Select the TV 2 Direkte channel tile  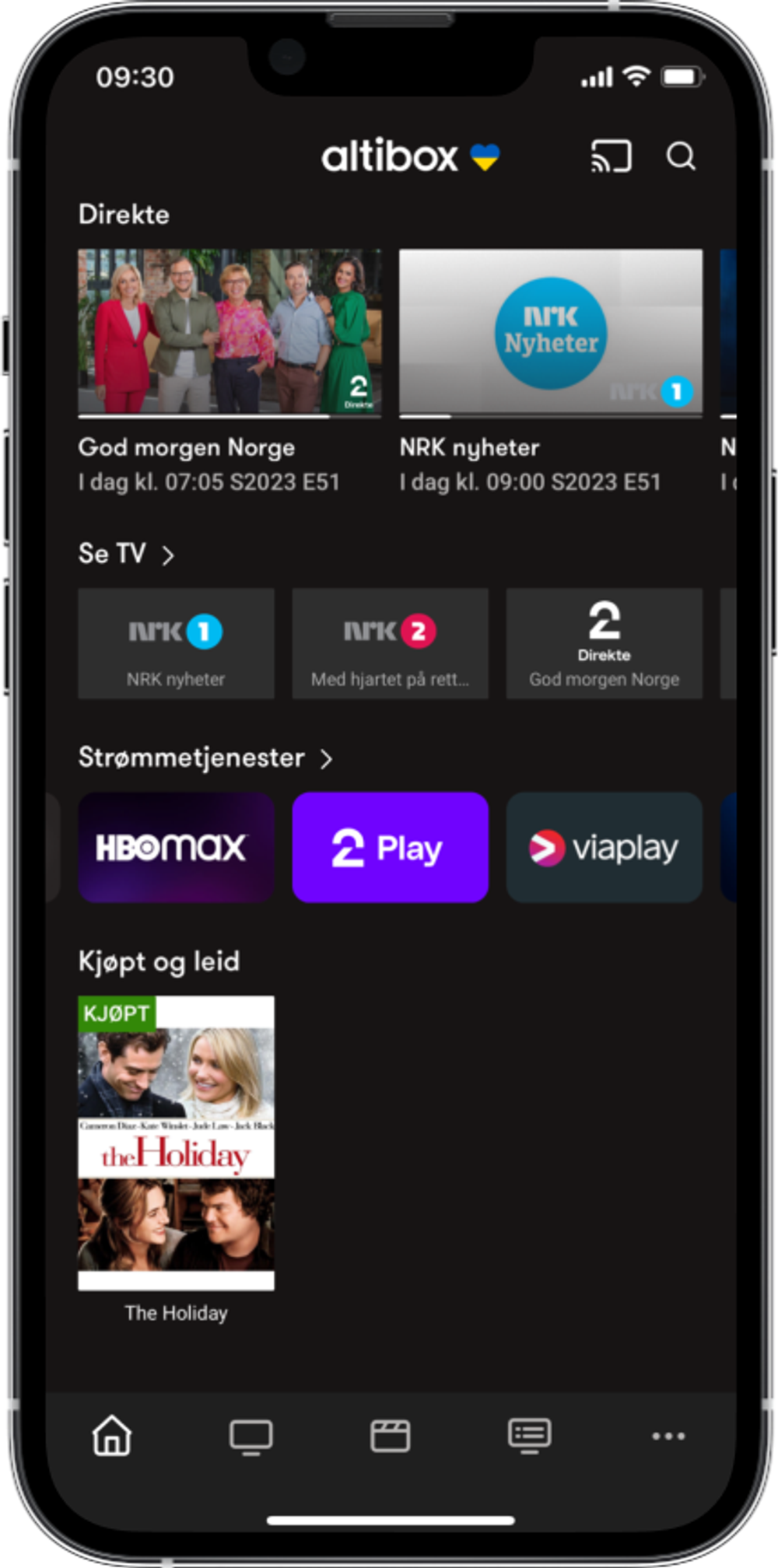(604, 643)
